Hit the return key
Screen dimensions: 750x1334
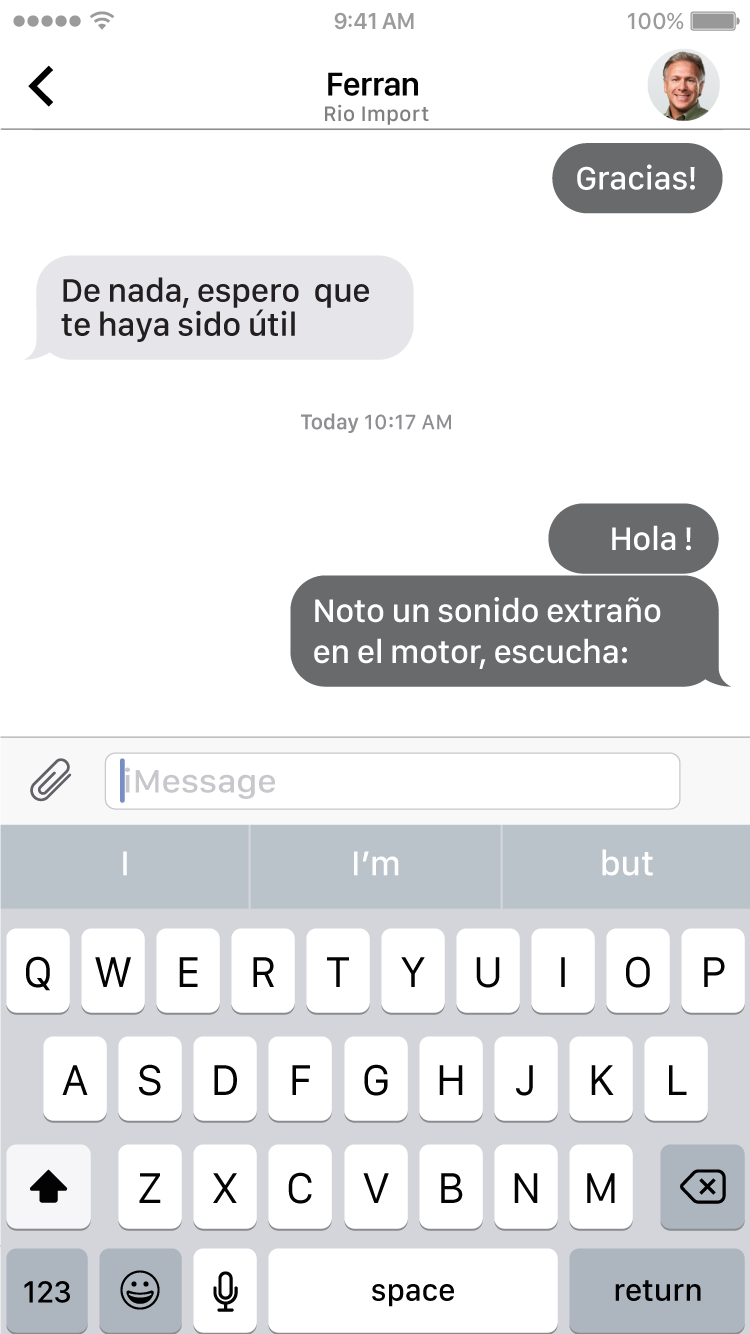click(x=657, y=1290)
